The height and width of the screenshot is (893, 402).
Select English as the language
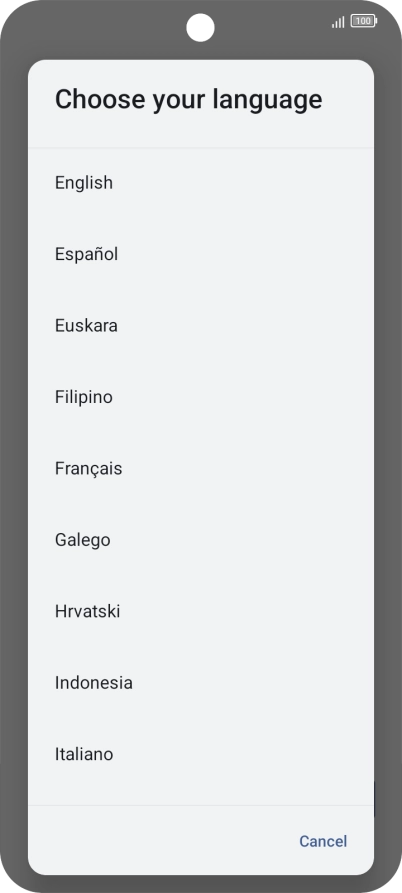click(x=201, y=183)
